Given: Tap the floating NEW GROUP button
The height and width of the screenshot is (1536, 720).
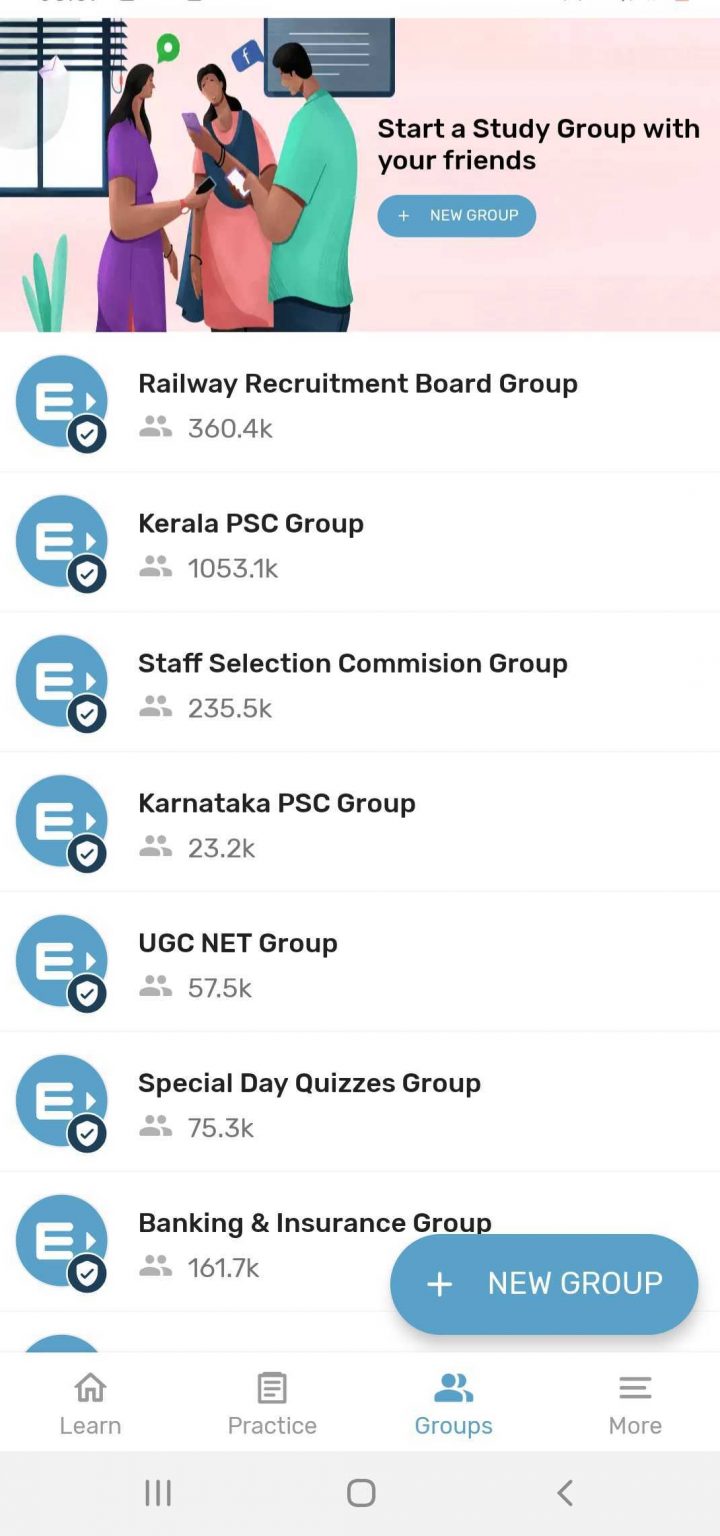Looking at the screenshot, I should (x=544, y=1284).
